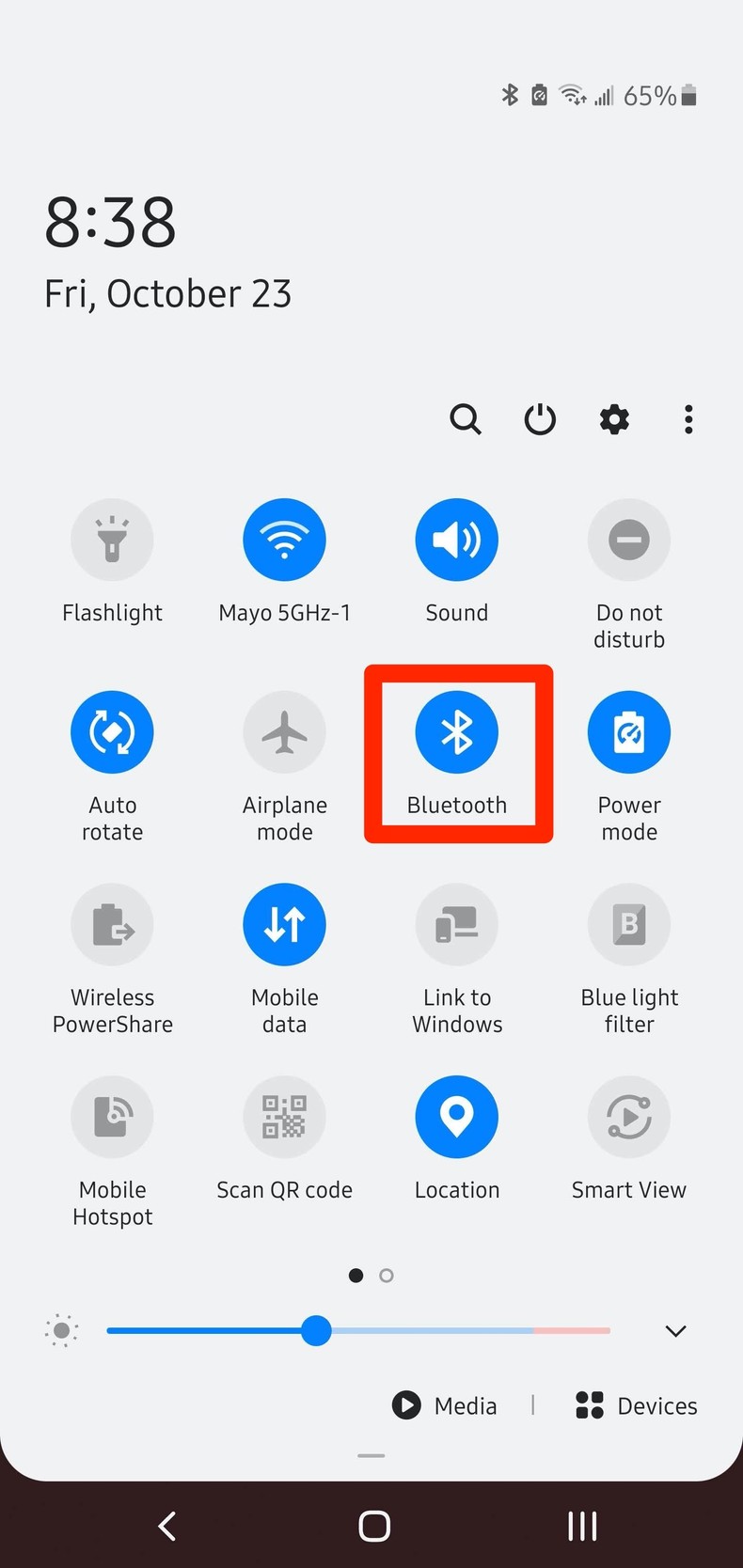Open quick settings search
743x1568 pixels.
click(x=466, y=420)
